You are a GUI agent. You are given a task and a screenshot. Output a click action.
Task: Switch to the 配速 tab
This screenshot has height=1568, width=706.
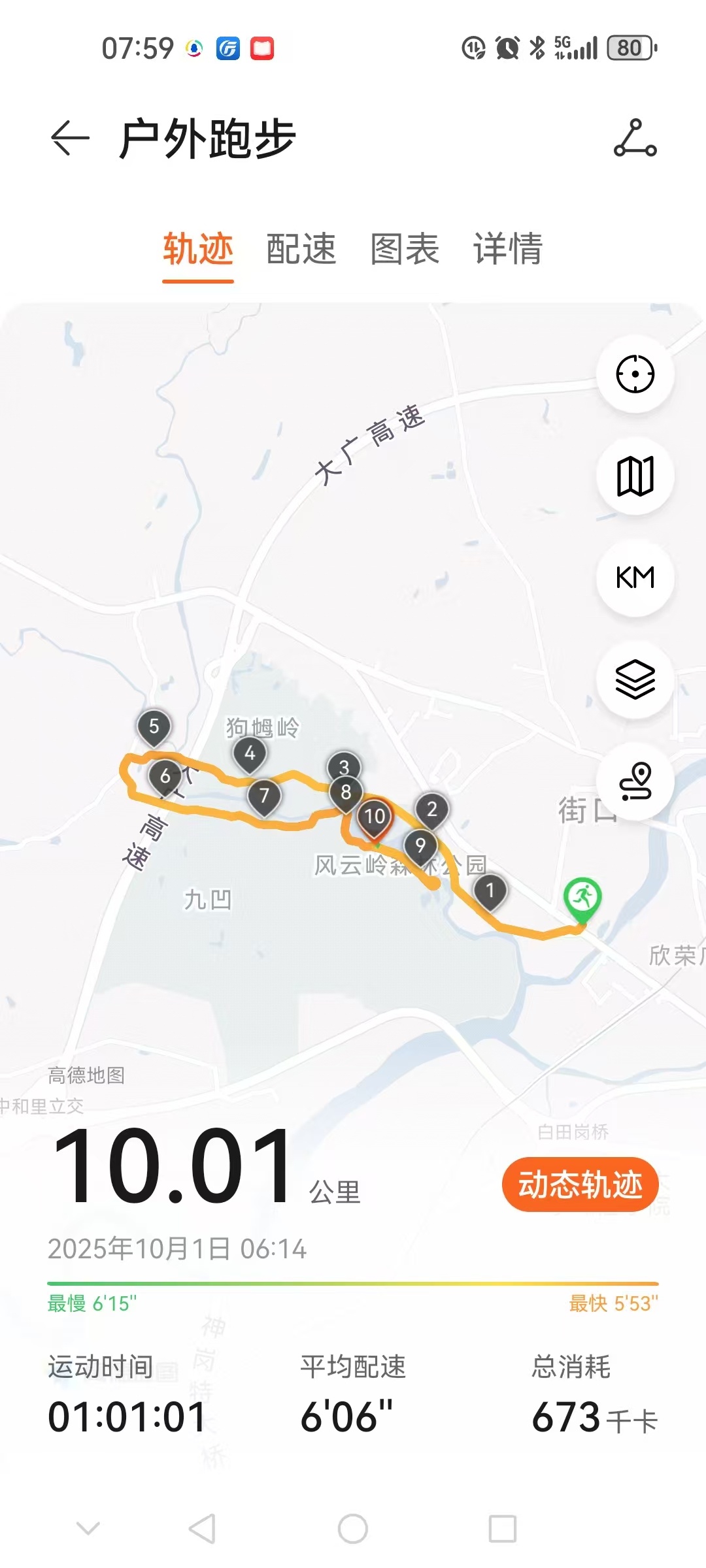(x=301, y=249)
